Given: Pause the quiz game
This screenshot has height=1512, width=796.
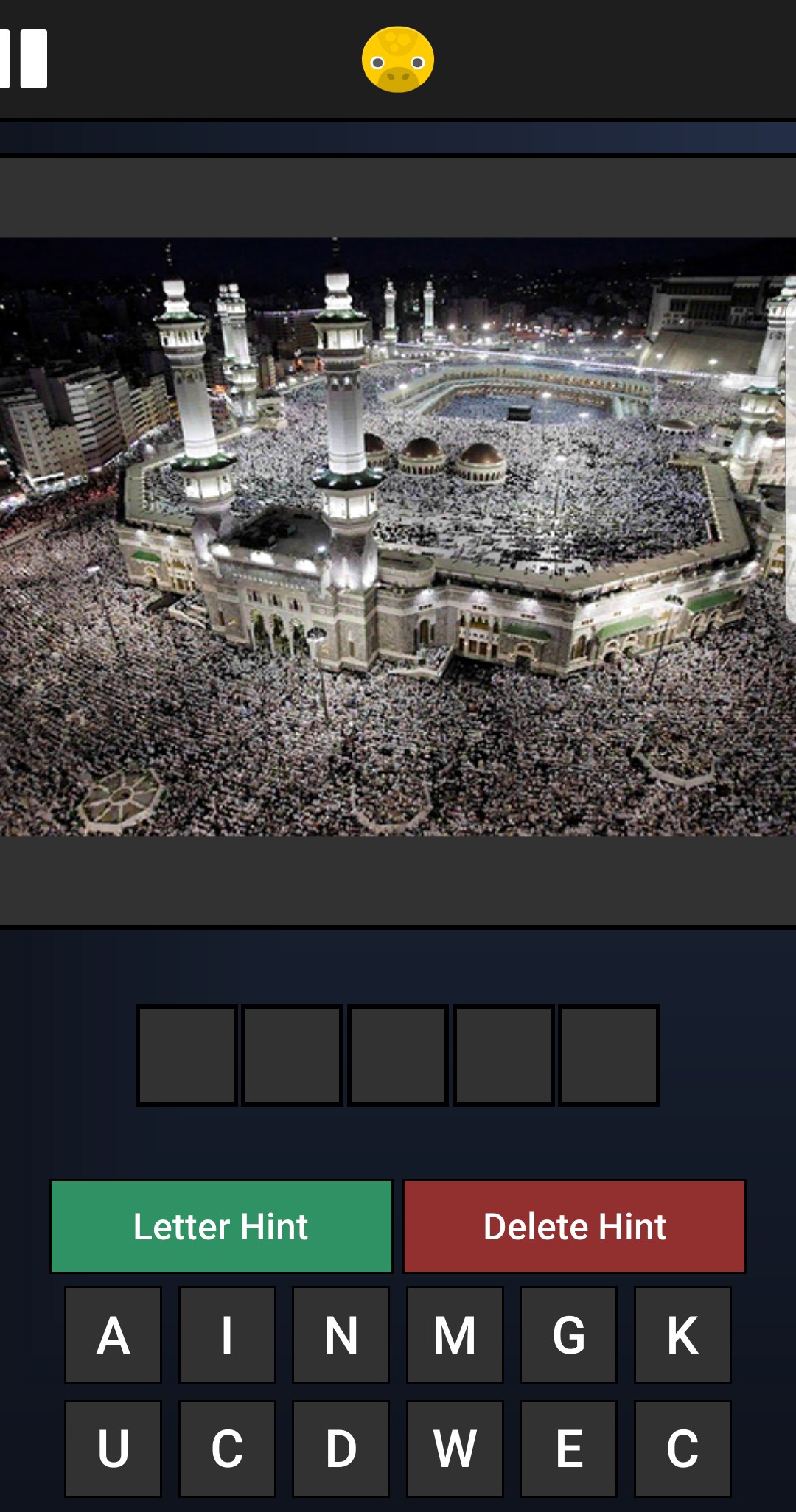Looking at the screenshot, I should click(26, 59).
